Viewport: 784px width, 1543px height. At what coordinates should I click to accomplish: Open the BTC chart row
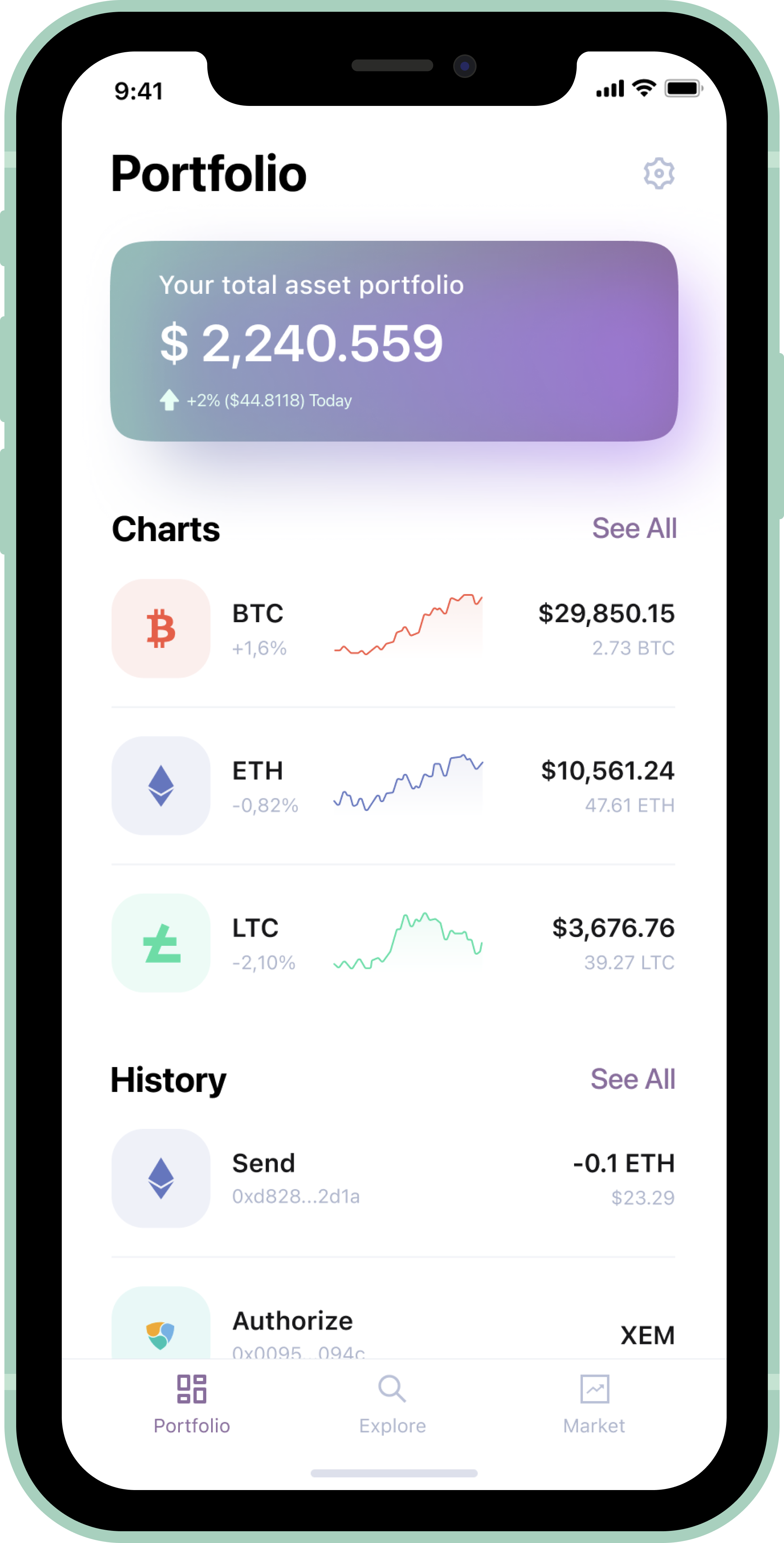[x=393, y=629]
